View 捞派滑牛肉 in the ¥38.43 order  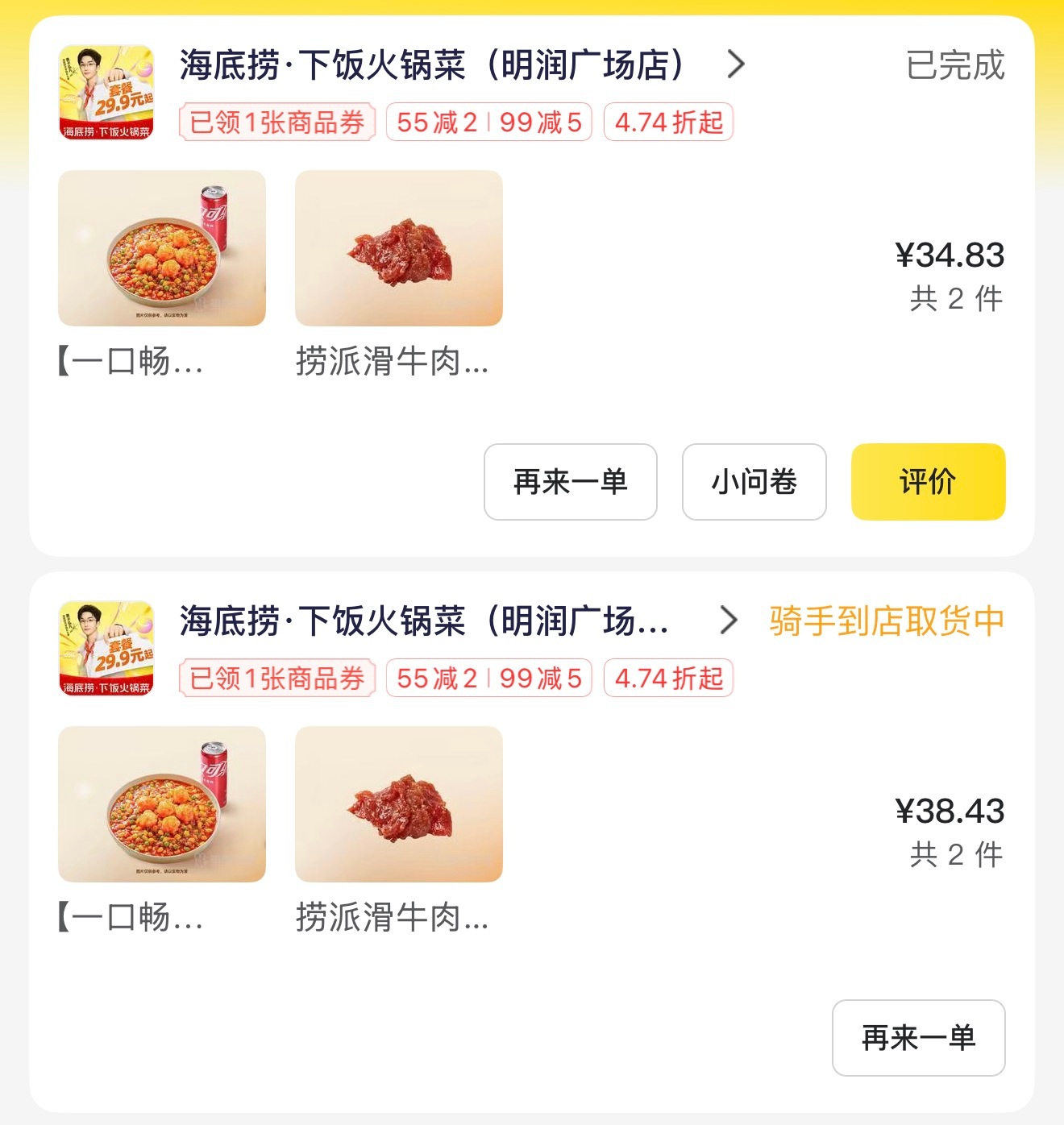coord(399,804)
